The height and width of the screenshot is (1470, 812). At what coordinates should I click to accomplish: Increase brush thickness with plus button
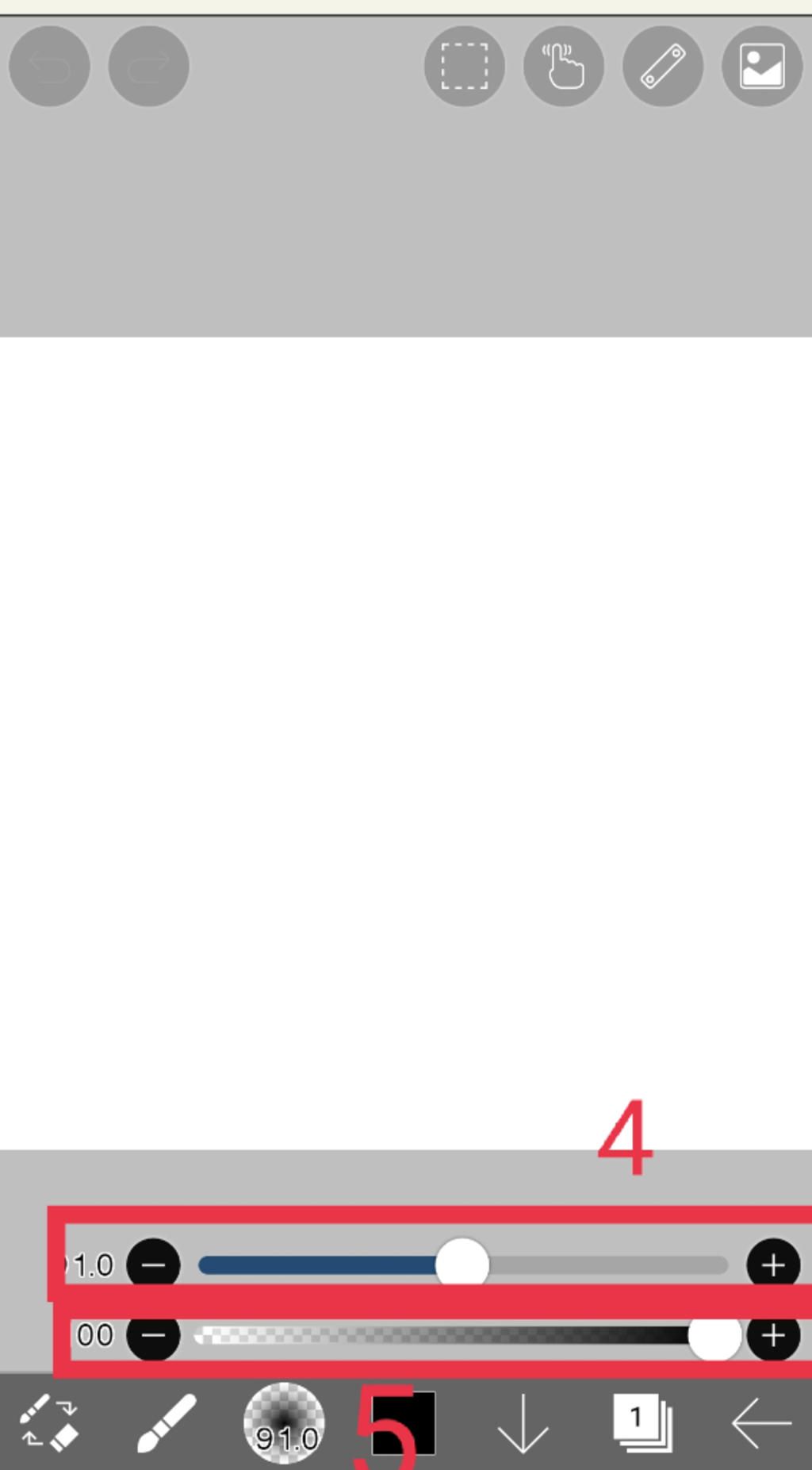coord(773,1265)
